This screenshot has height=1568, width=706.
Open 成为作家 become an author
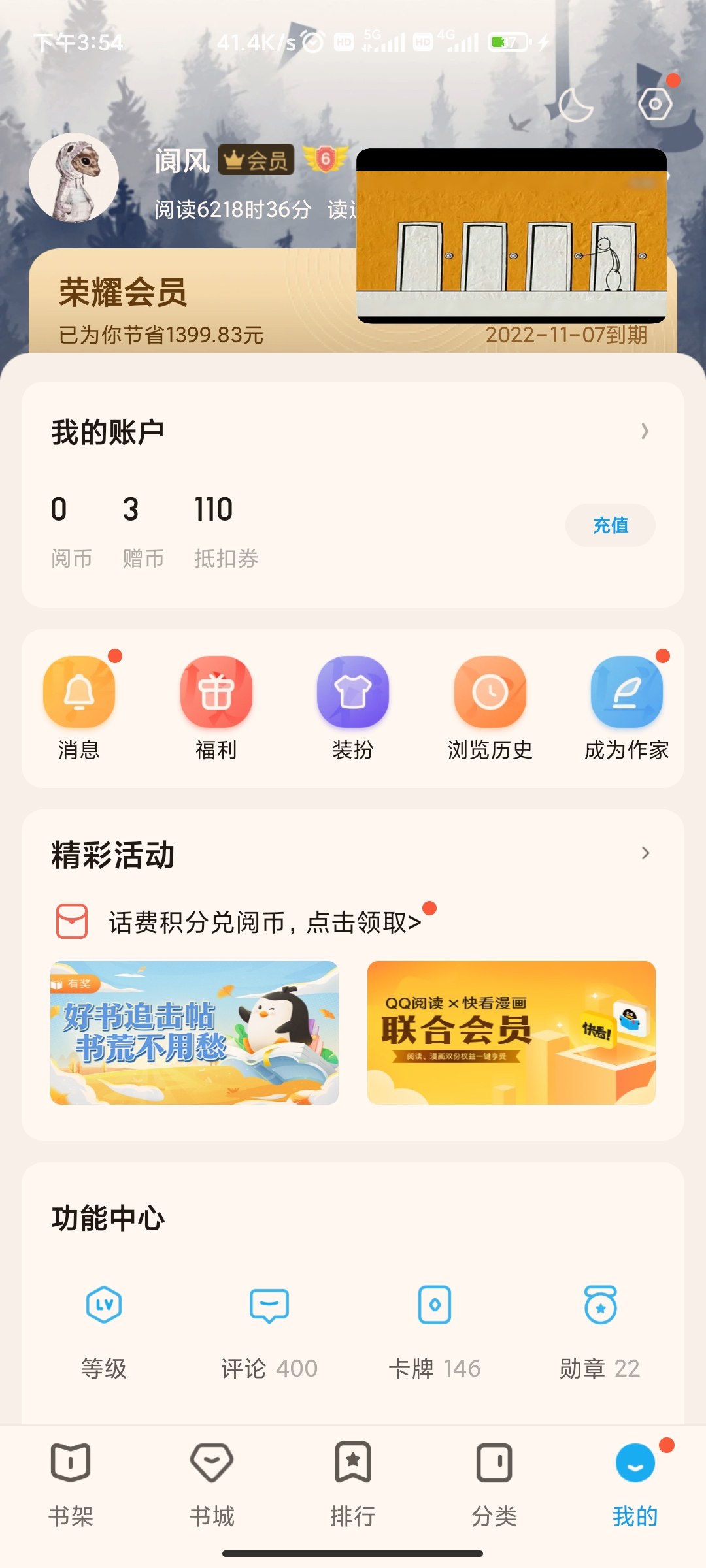click(x=627, y=709)
